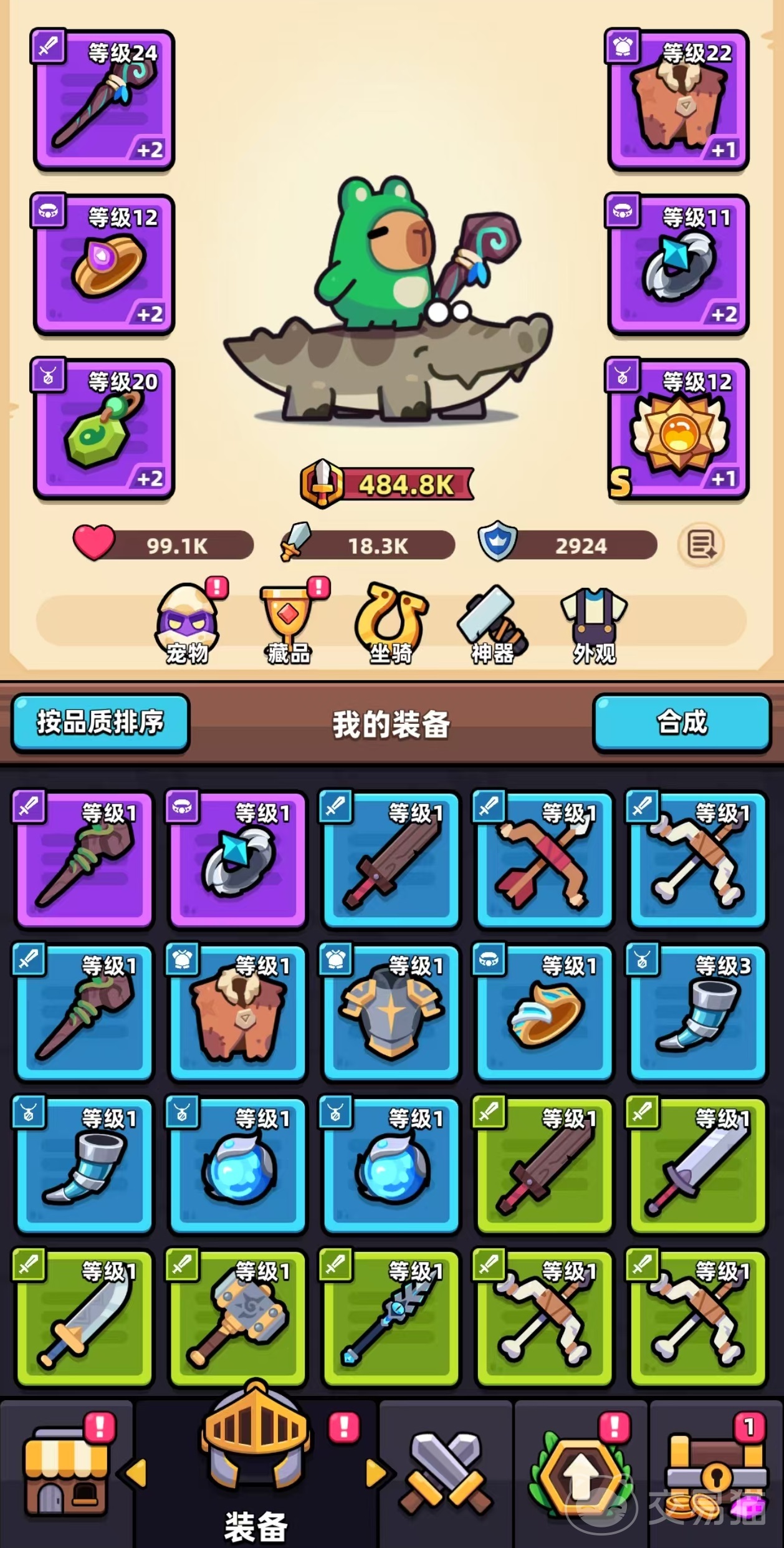
Task: Select the level 3 horn in inventory
Action: pos(697,1012)
